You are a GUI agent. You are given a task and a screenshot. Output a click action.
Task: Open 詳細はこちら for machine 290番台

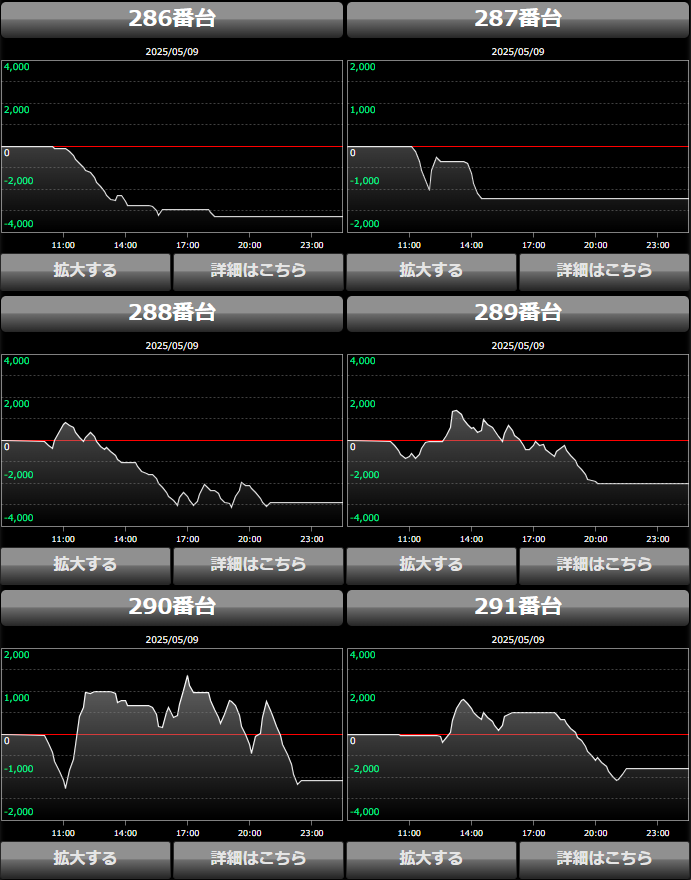pyautogui.click(x=258, y=858)
